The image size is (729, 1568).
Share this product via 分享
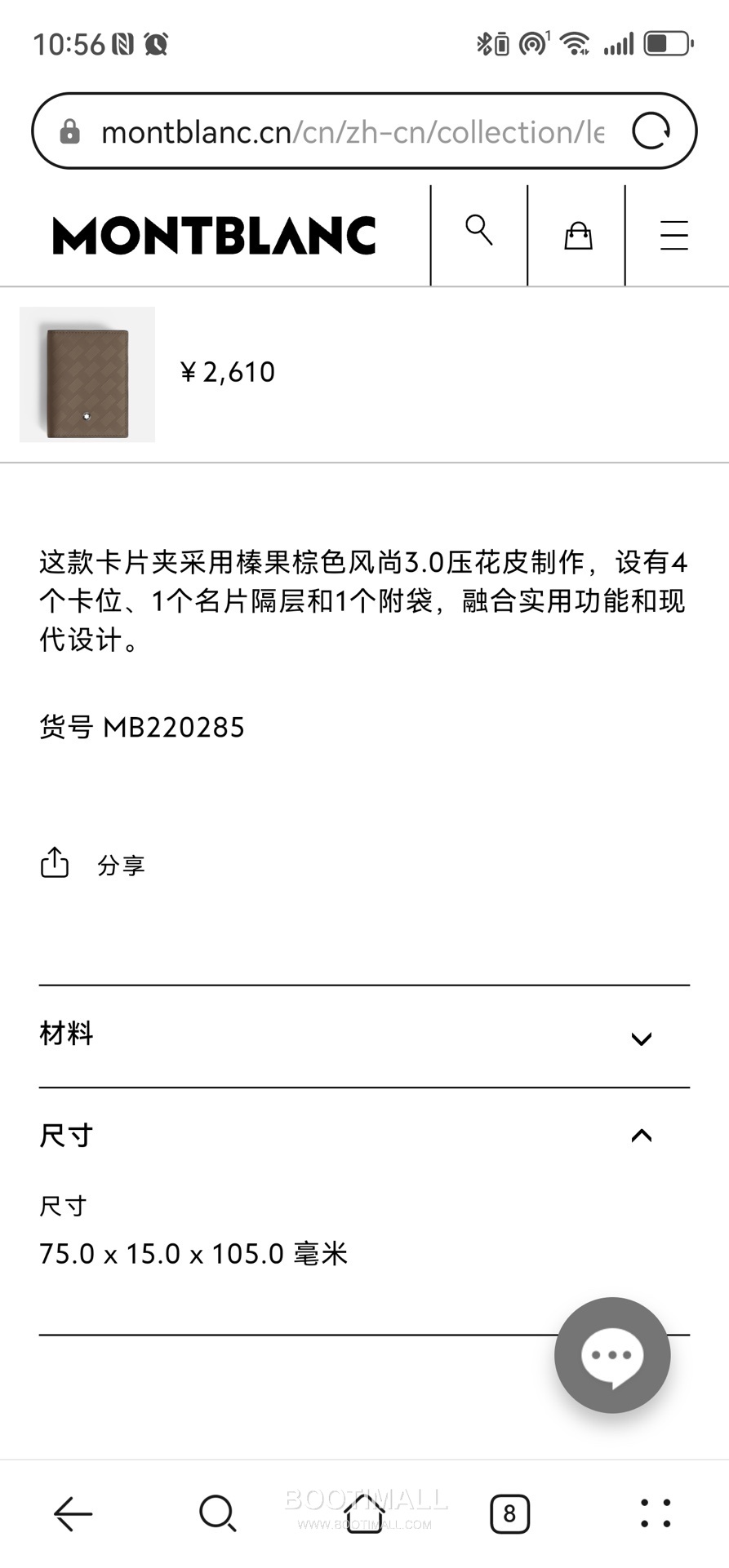92,864
